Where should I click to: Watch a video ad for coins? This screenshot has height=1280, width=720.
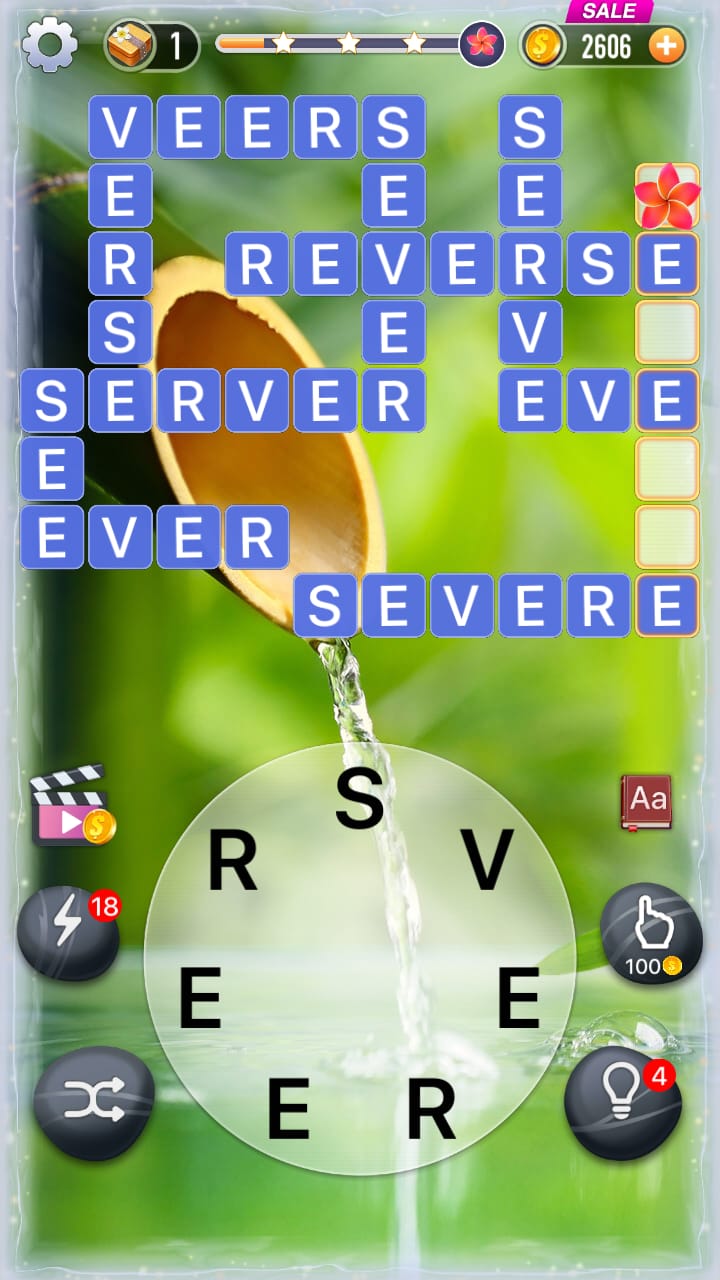[72, 806]
